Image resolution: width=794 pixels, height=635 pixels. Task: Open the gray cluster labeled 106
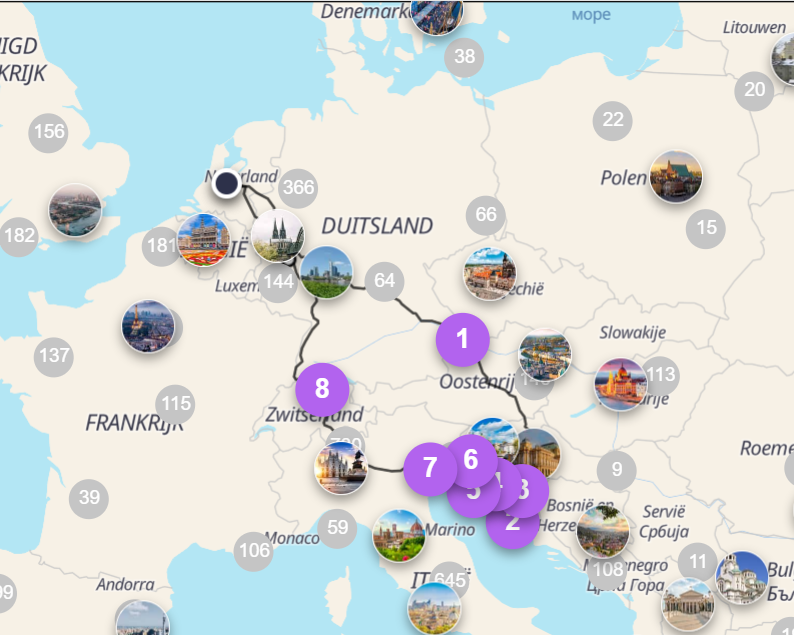click(254, 550)
